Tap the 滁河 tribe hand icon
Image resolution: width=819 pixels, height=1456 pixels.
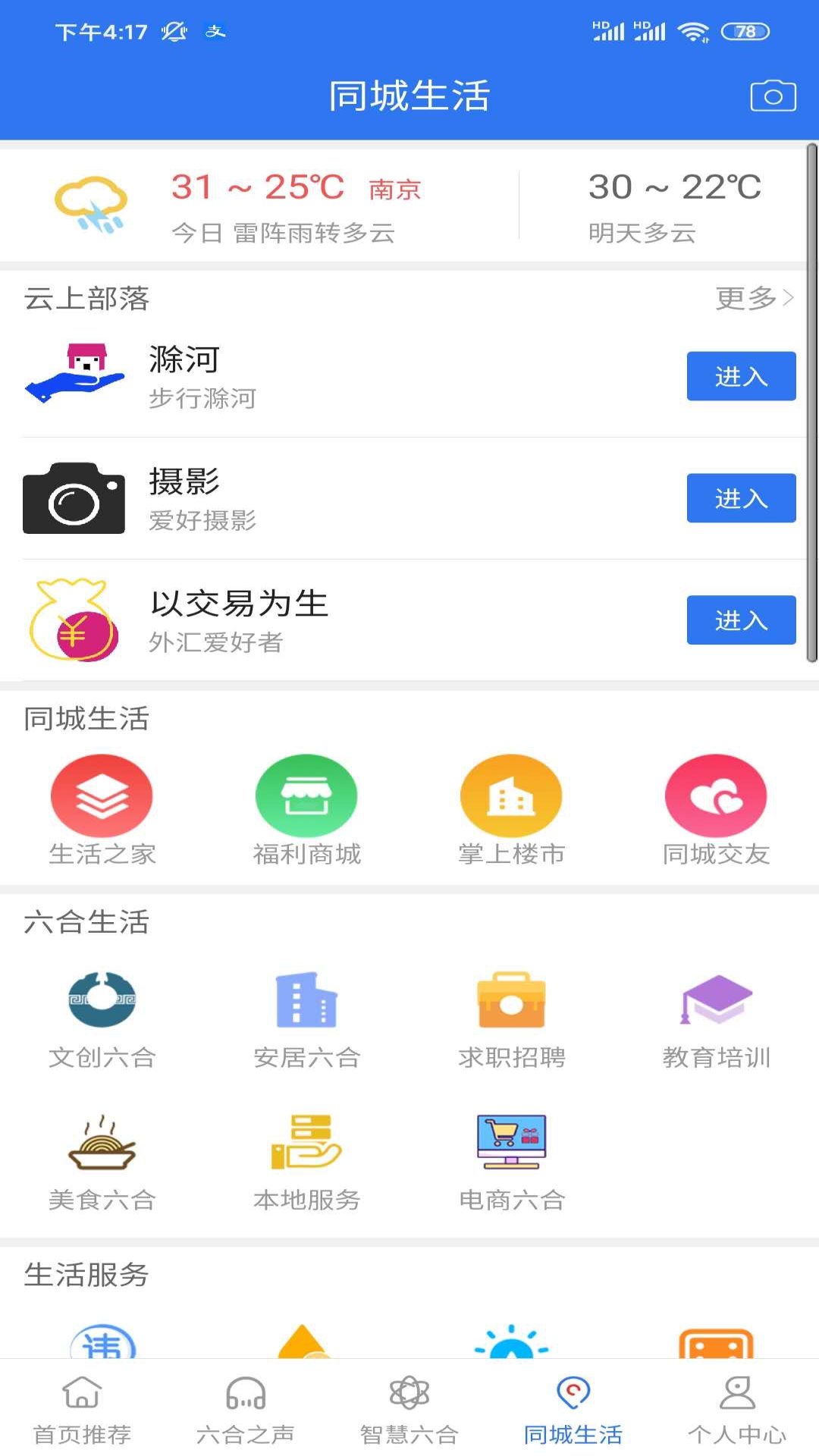(76, 377)
